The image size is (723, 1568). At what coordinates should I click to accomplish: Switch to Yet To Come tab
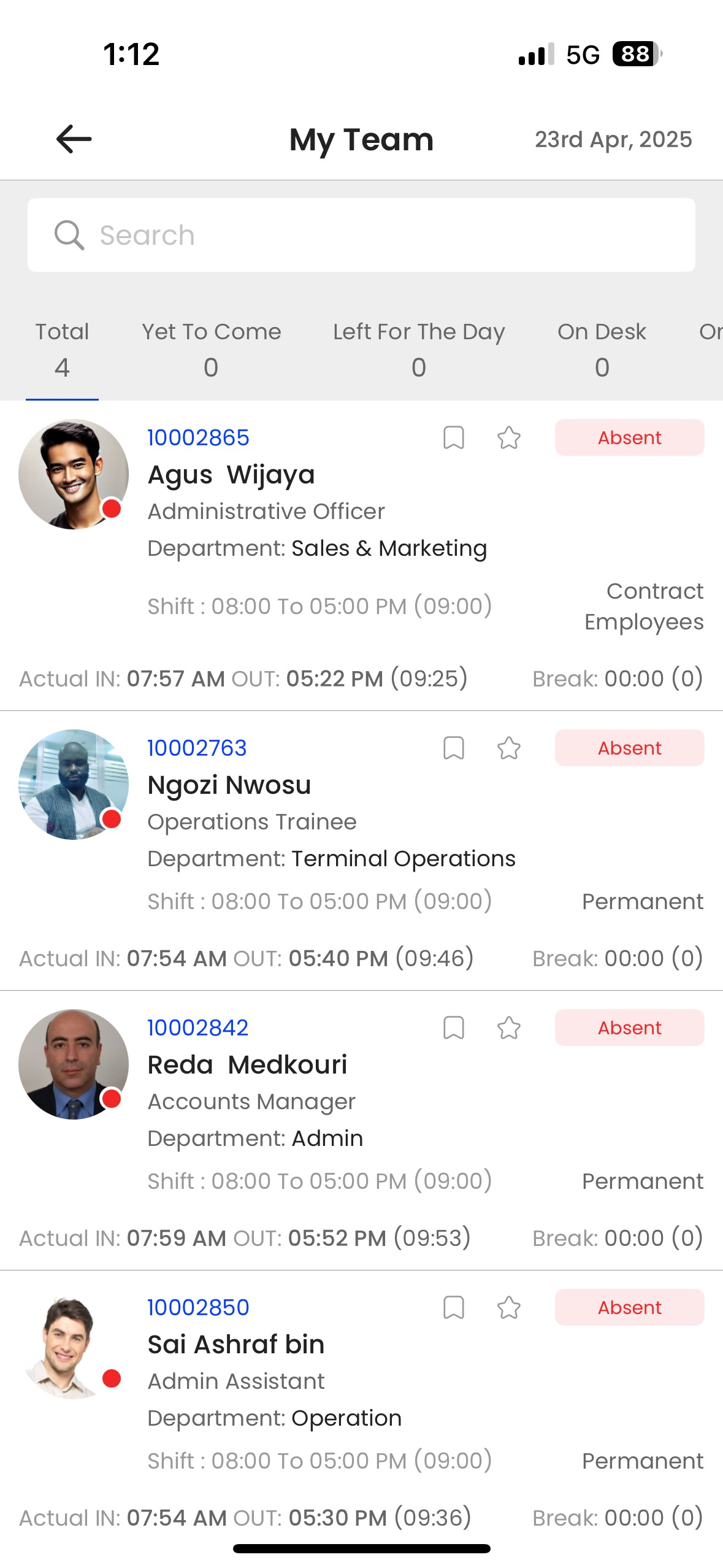(212, 350)
